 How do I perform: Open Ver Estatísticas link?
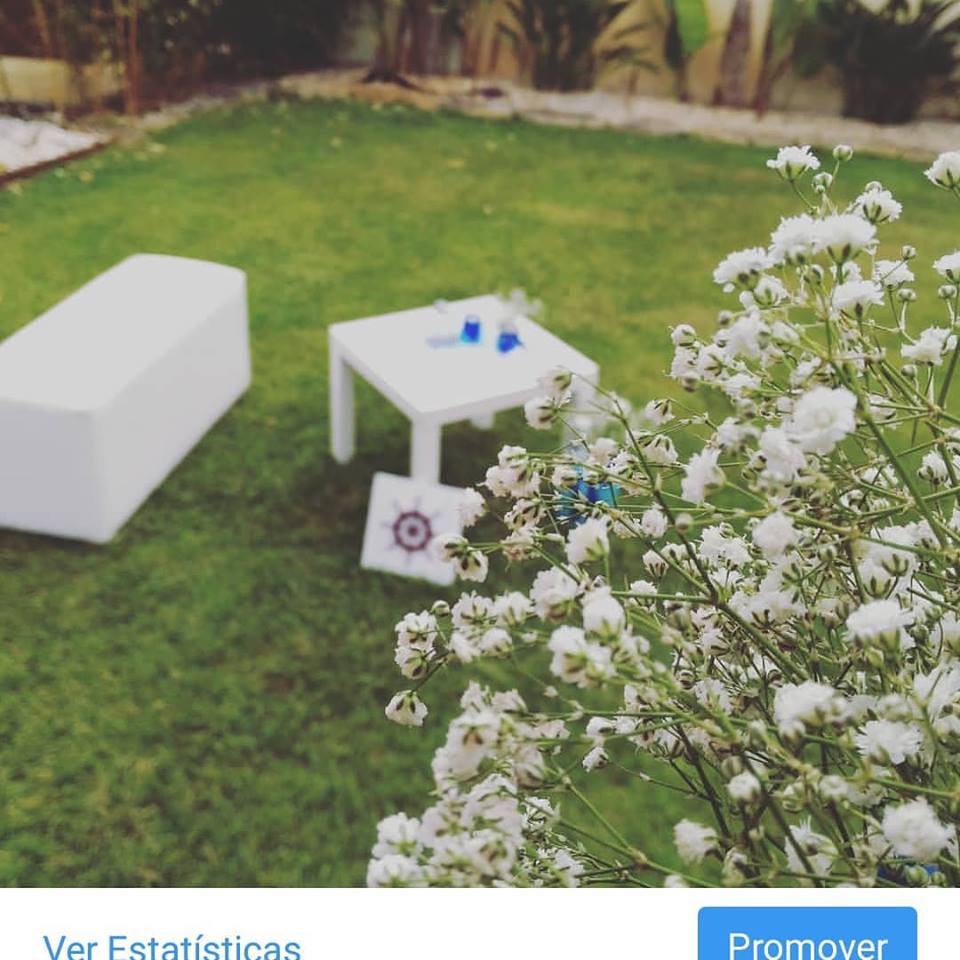171,945
